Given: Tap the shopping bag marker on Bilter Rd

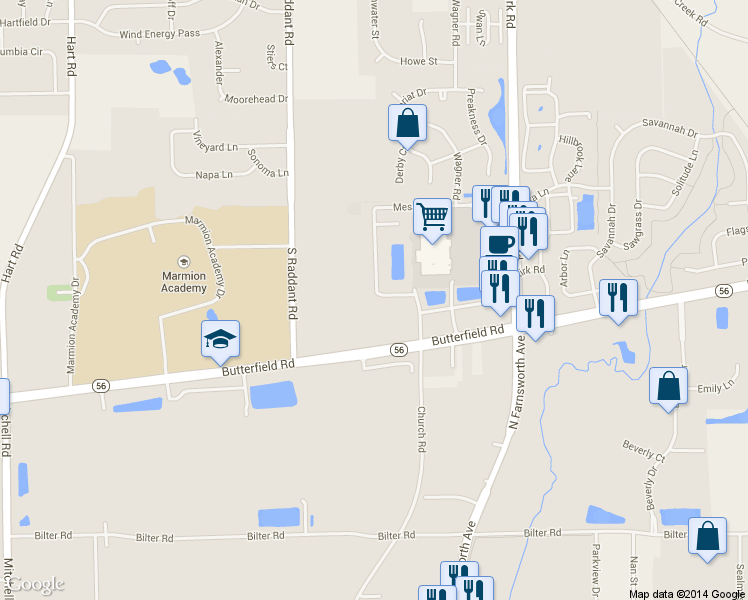Looking at the screenshot, I should point(707,536).
